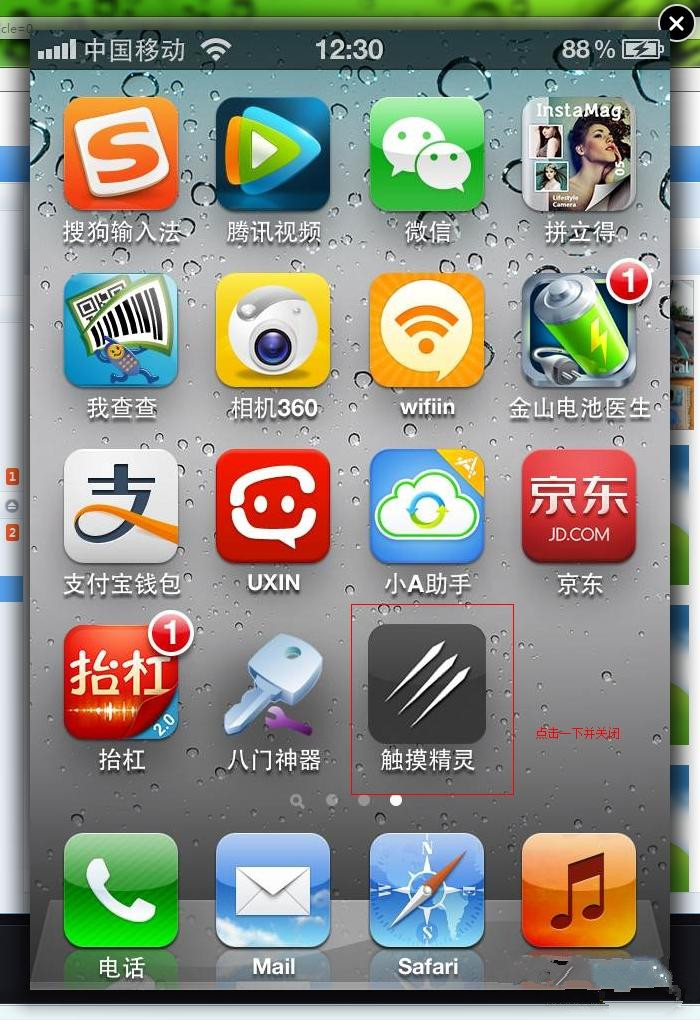Open 支付宝钱包
This screenshot has height=1020, width=700.
click(121, 506)
